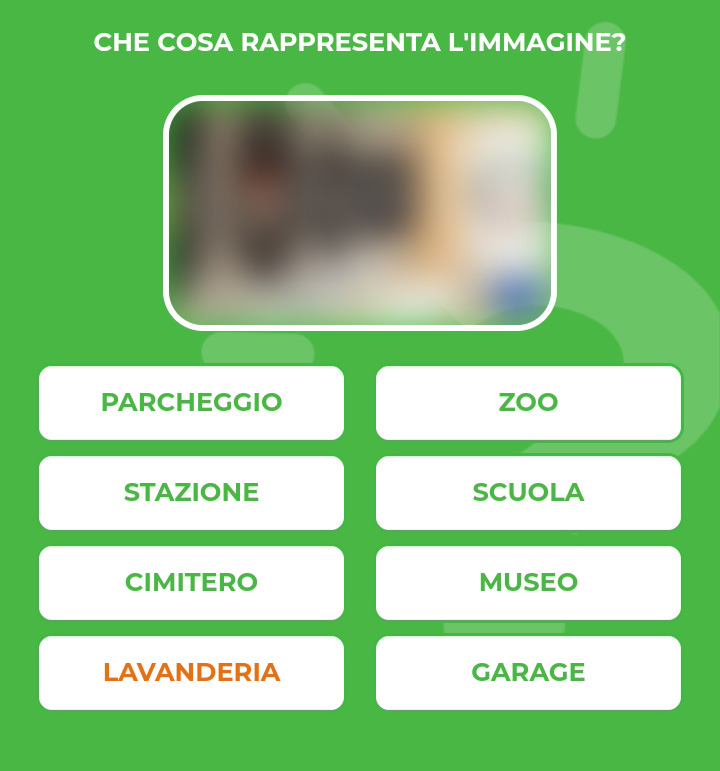
Task: Pick the GARAGE option
Action: tap(528, 673)
